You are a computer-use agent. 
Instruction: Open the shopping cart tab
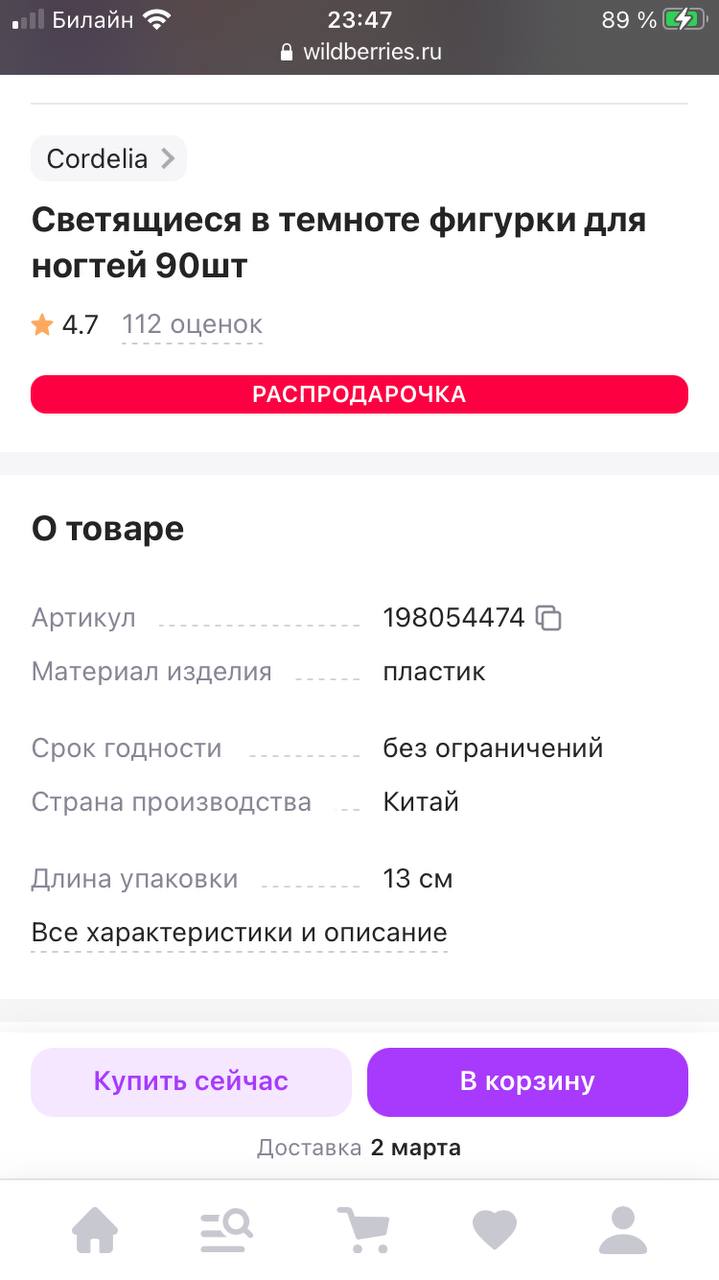click(362, 1230)
